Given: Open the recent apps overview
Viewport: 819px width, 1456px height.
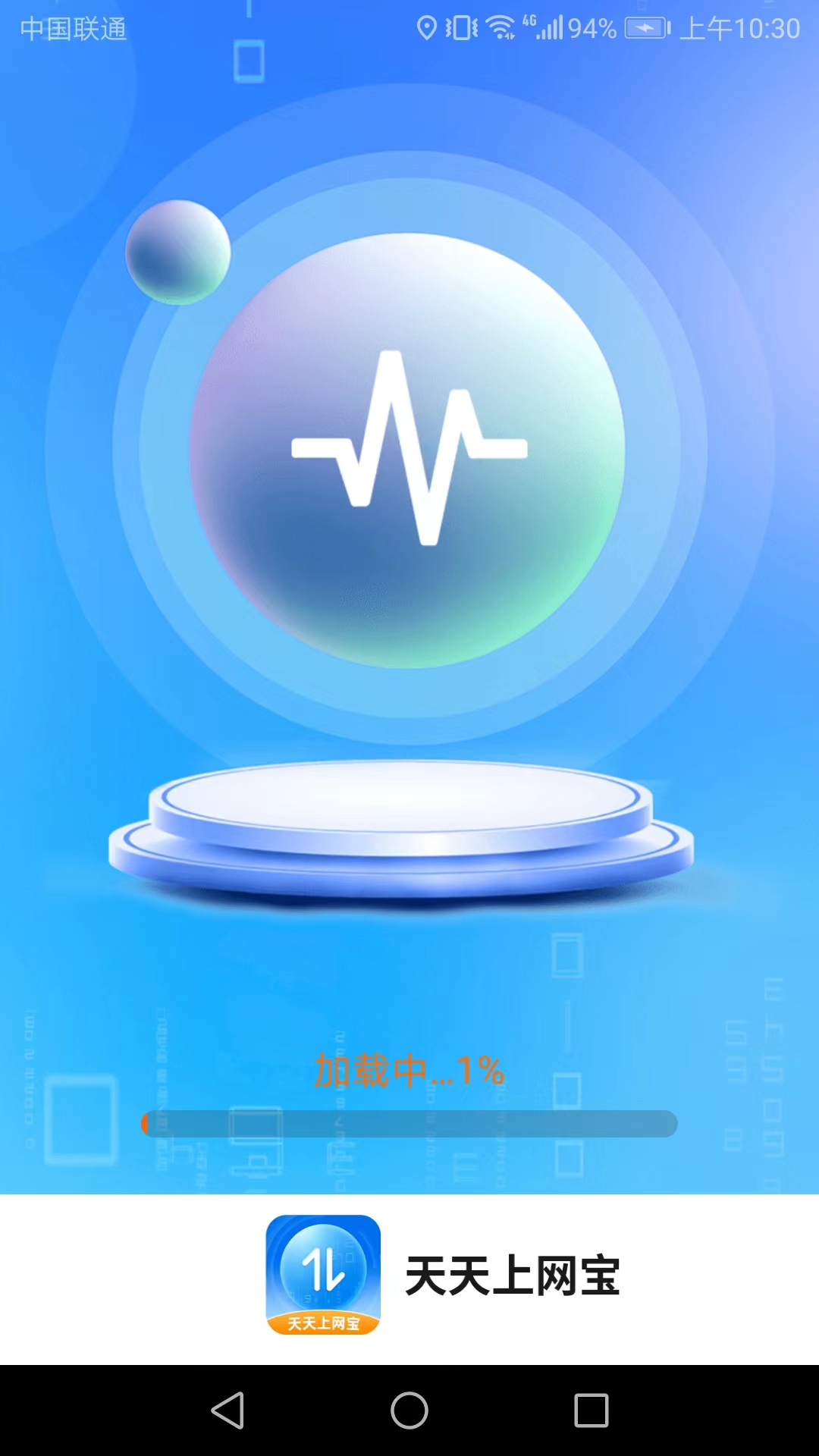Looking at the screenshot, I should 591,1410.
